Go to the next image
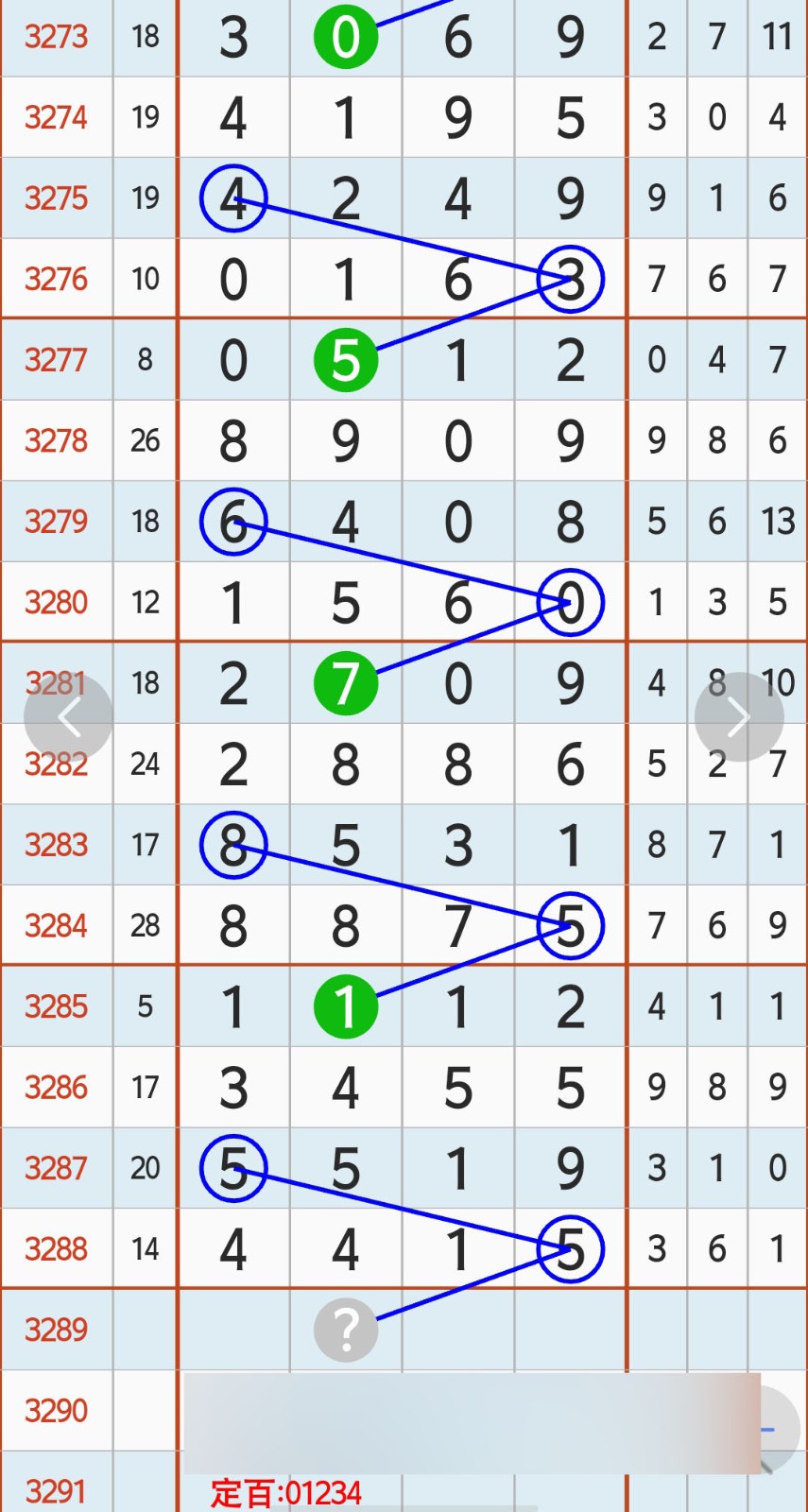 pyautogui.click(x=739, y=717)
